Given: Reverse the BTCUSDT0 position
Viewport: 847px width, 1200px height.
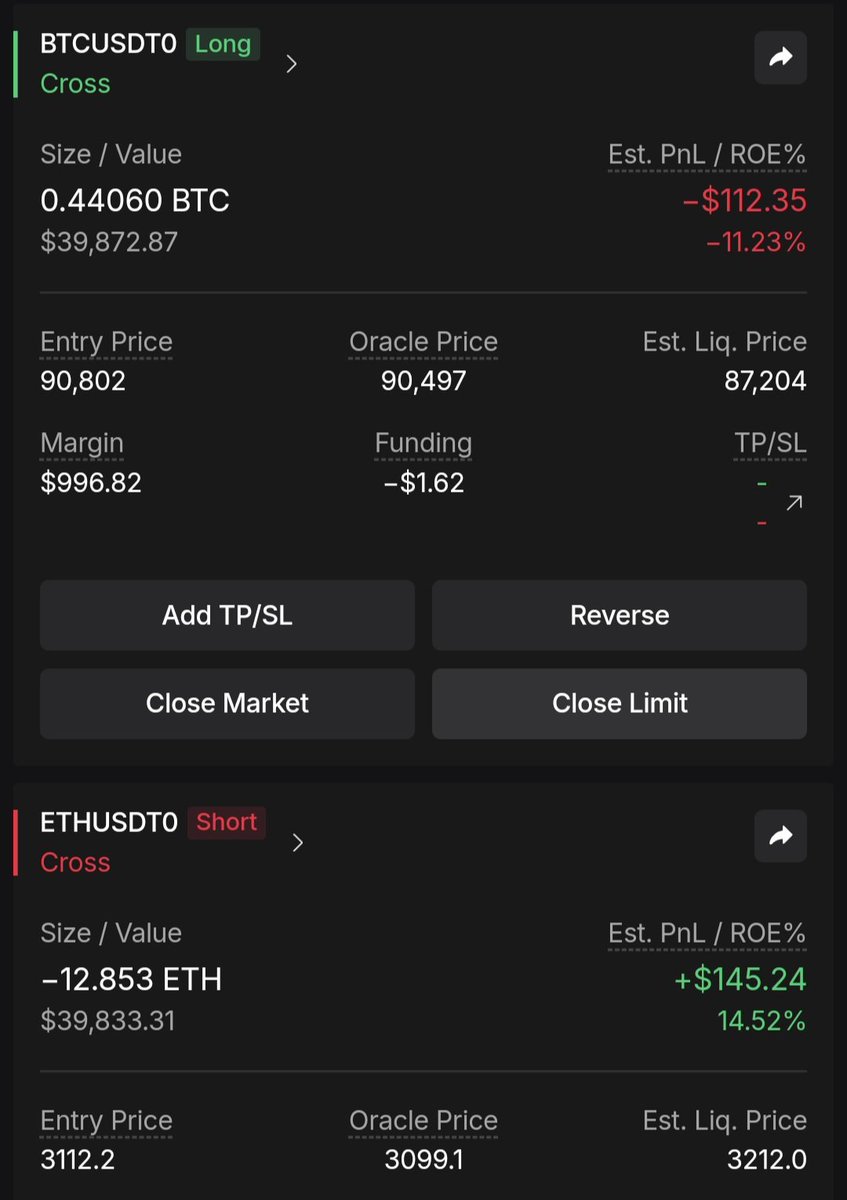Looking at the screenshot, I should 619,615.
